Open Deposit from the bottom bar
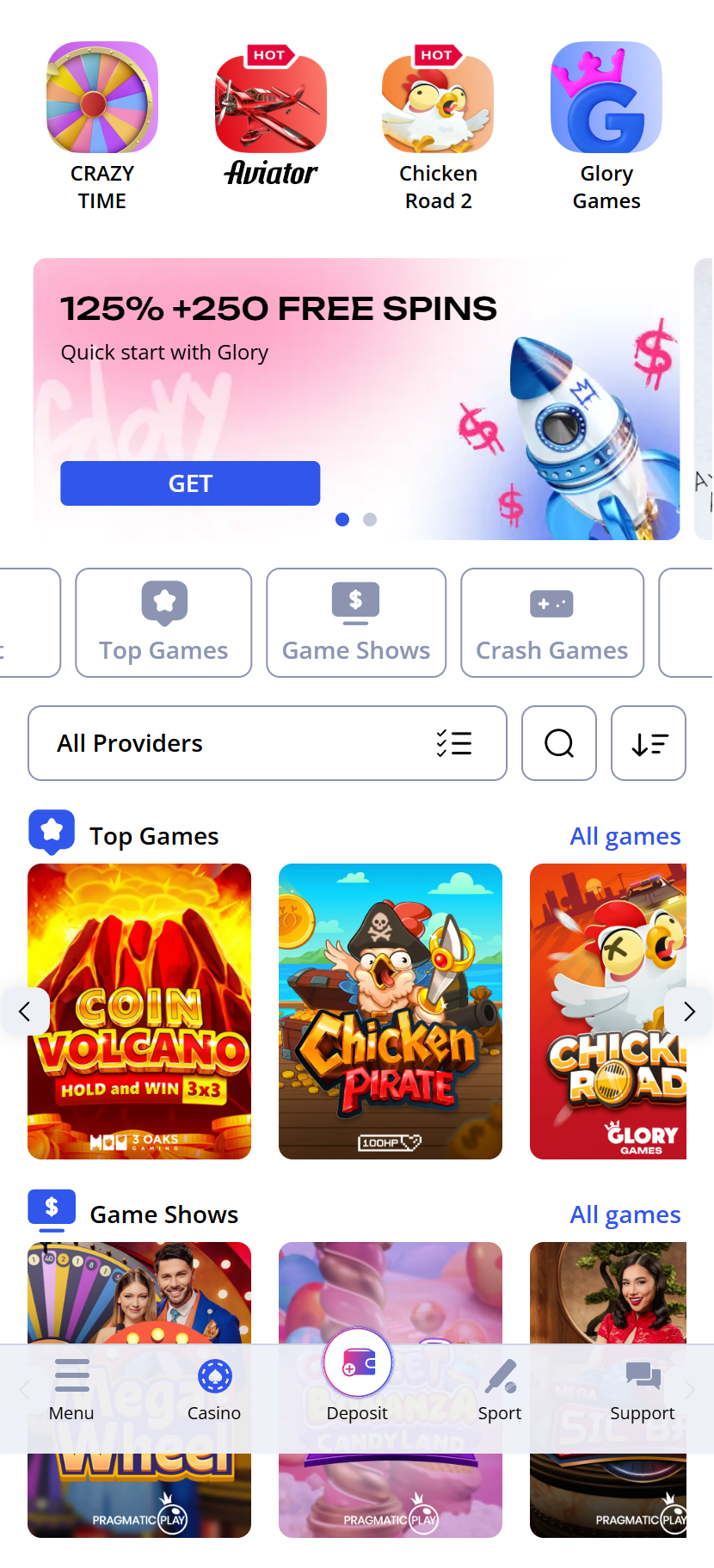The height and width of the screenshot is (1568, 714). coord(357,1376)
